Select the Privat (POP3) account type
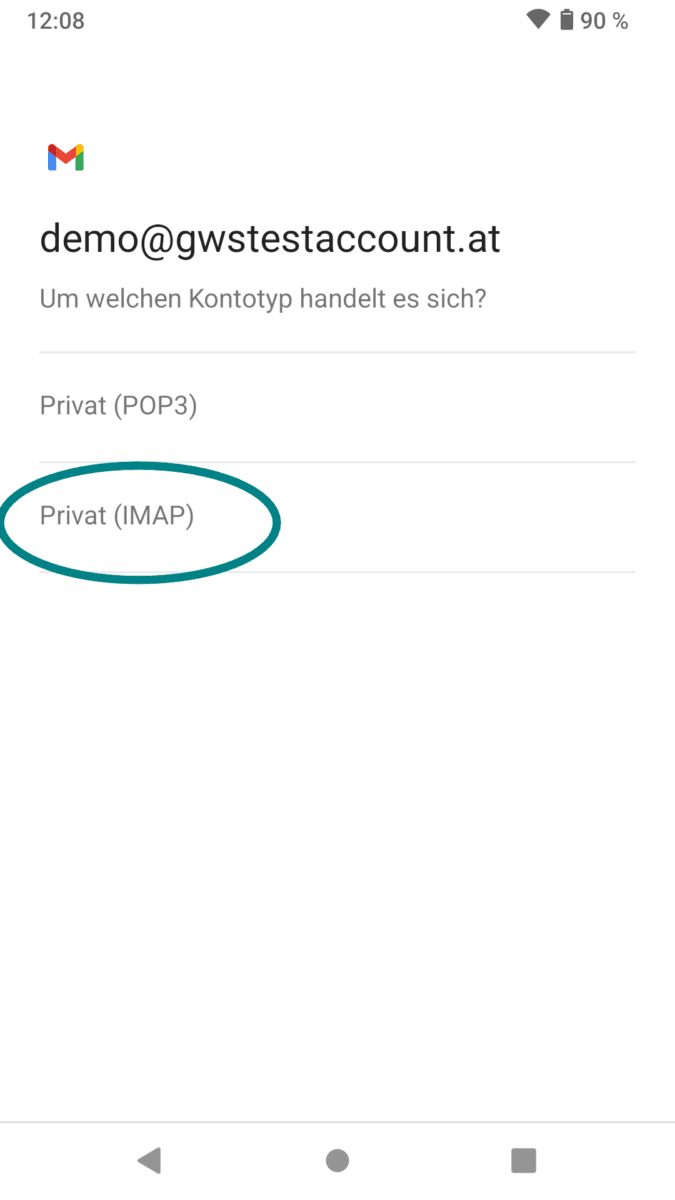 118,407
